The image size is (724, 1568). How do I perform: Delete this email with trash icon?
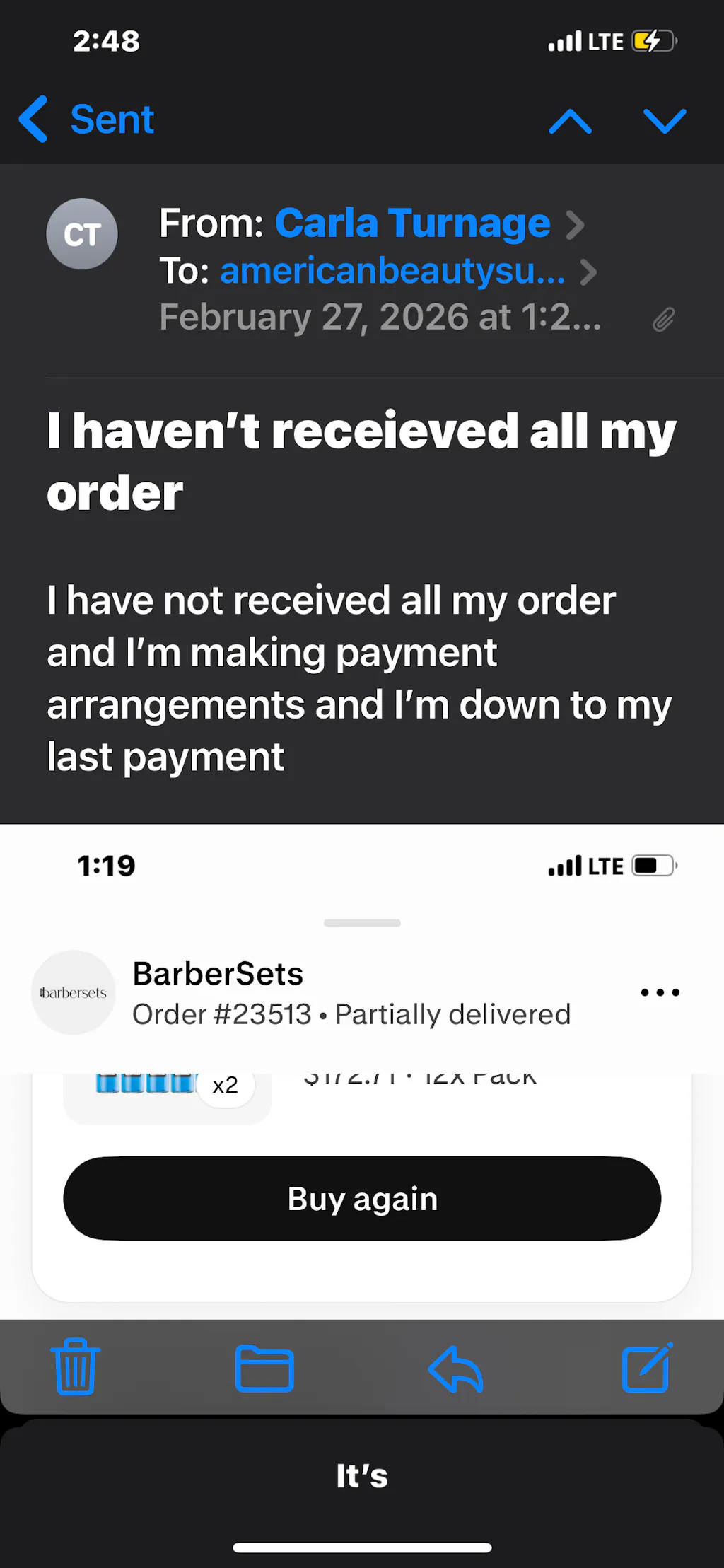(x=76, y=1366)
